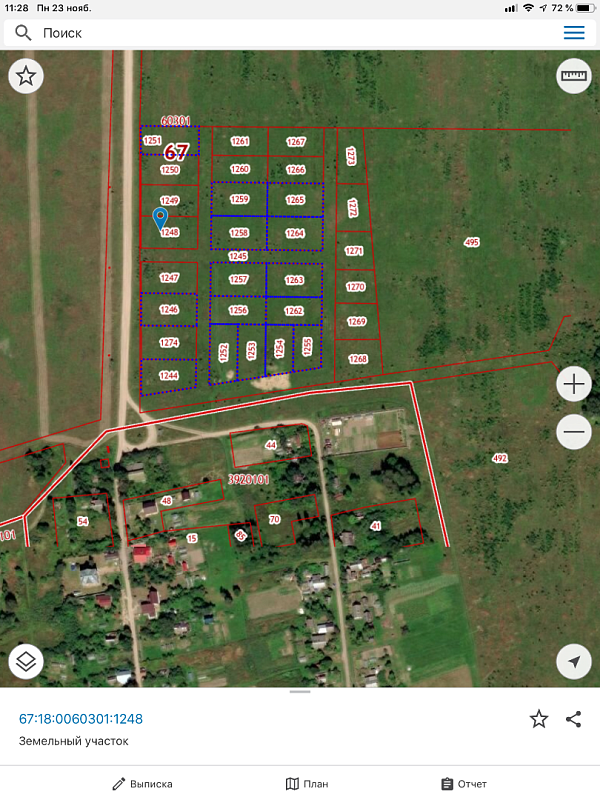
Task: Zoom in with the plus button
Action: (x=574, y=383)
